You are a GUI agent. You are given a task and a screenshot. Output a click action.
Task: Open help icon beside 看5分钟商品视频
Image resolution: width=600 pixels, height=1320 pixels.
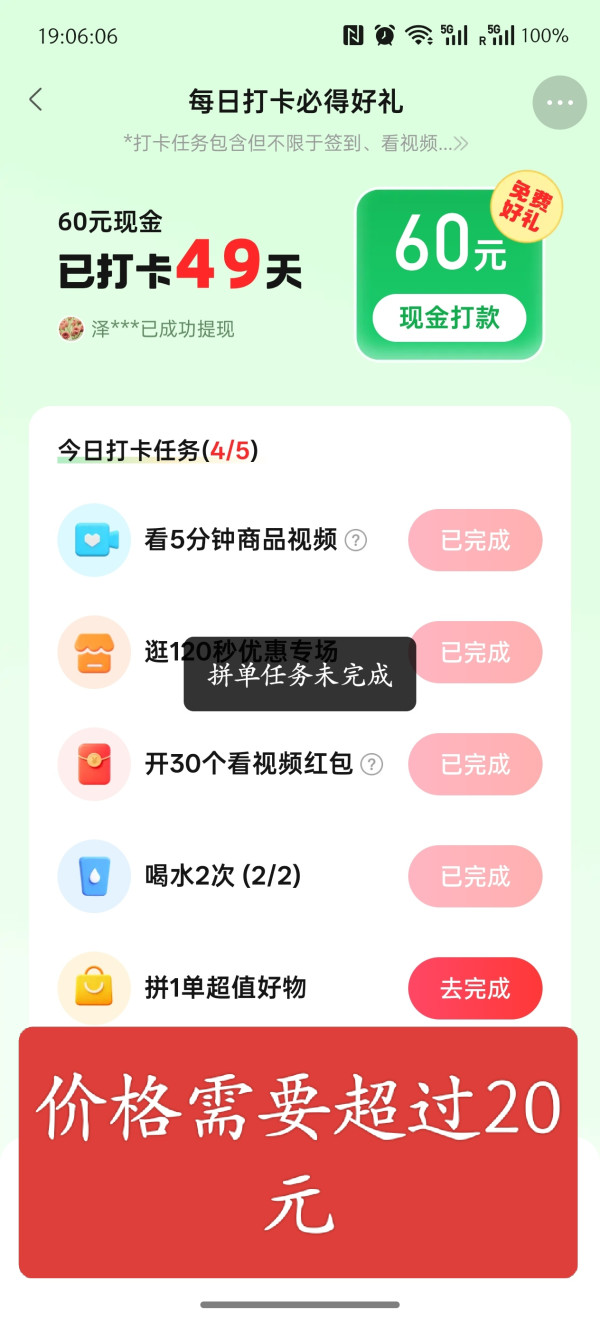click(356, 541)
